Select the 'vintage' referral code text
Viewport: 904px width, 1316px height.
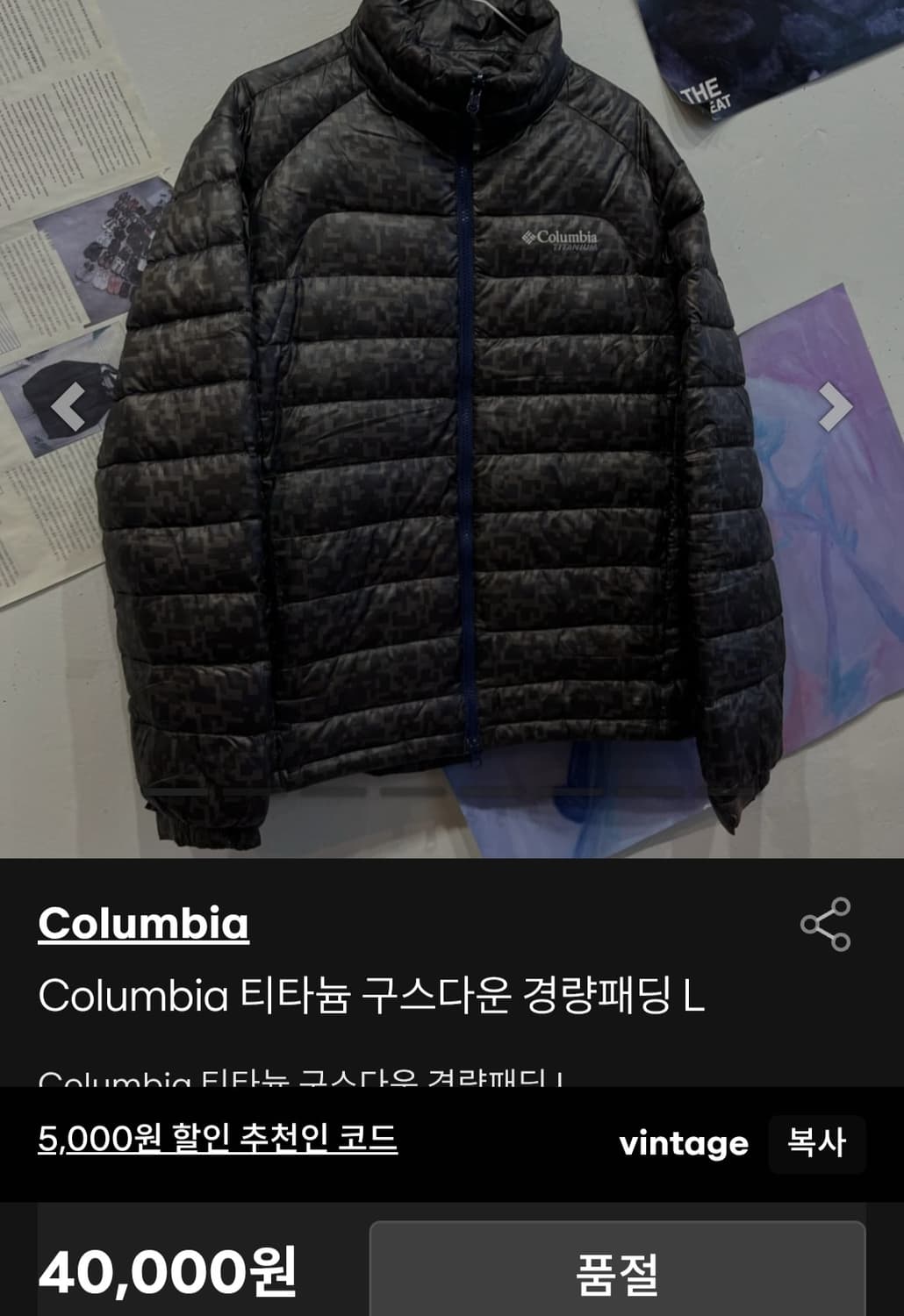tap(683, 1143)
